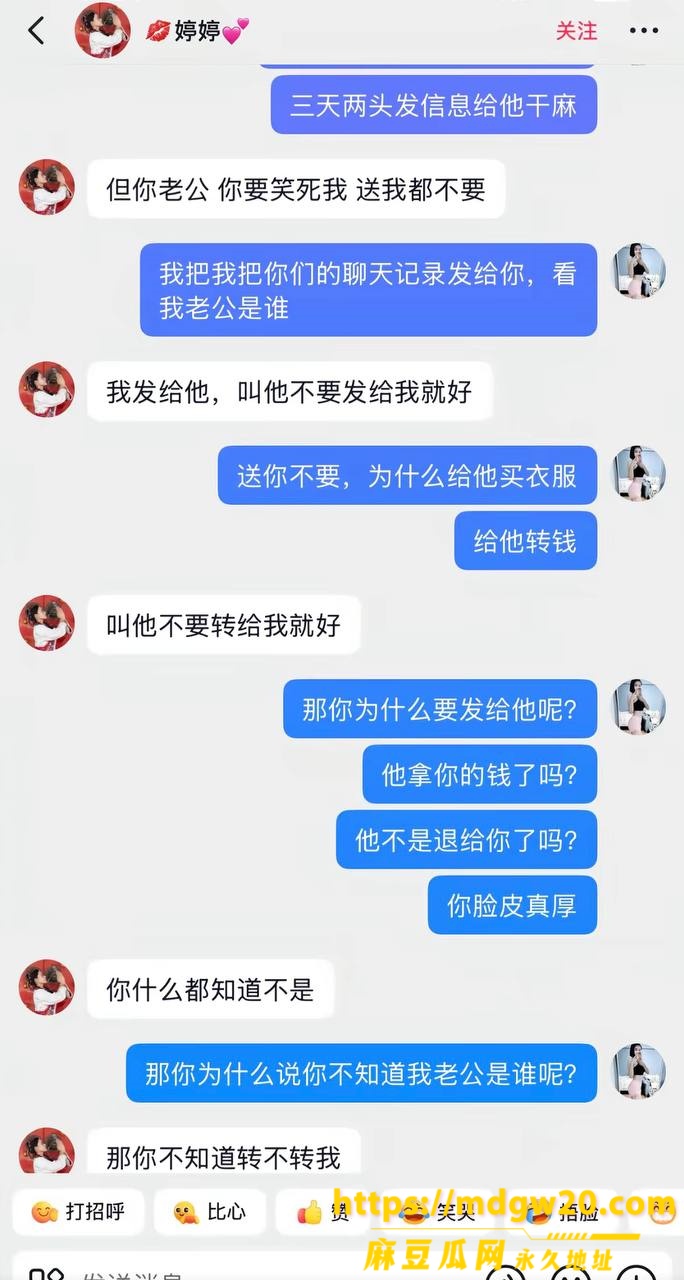Open the sender's avatar beside 你什么都知道不是

(47, 988)
